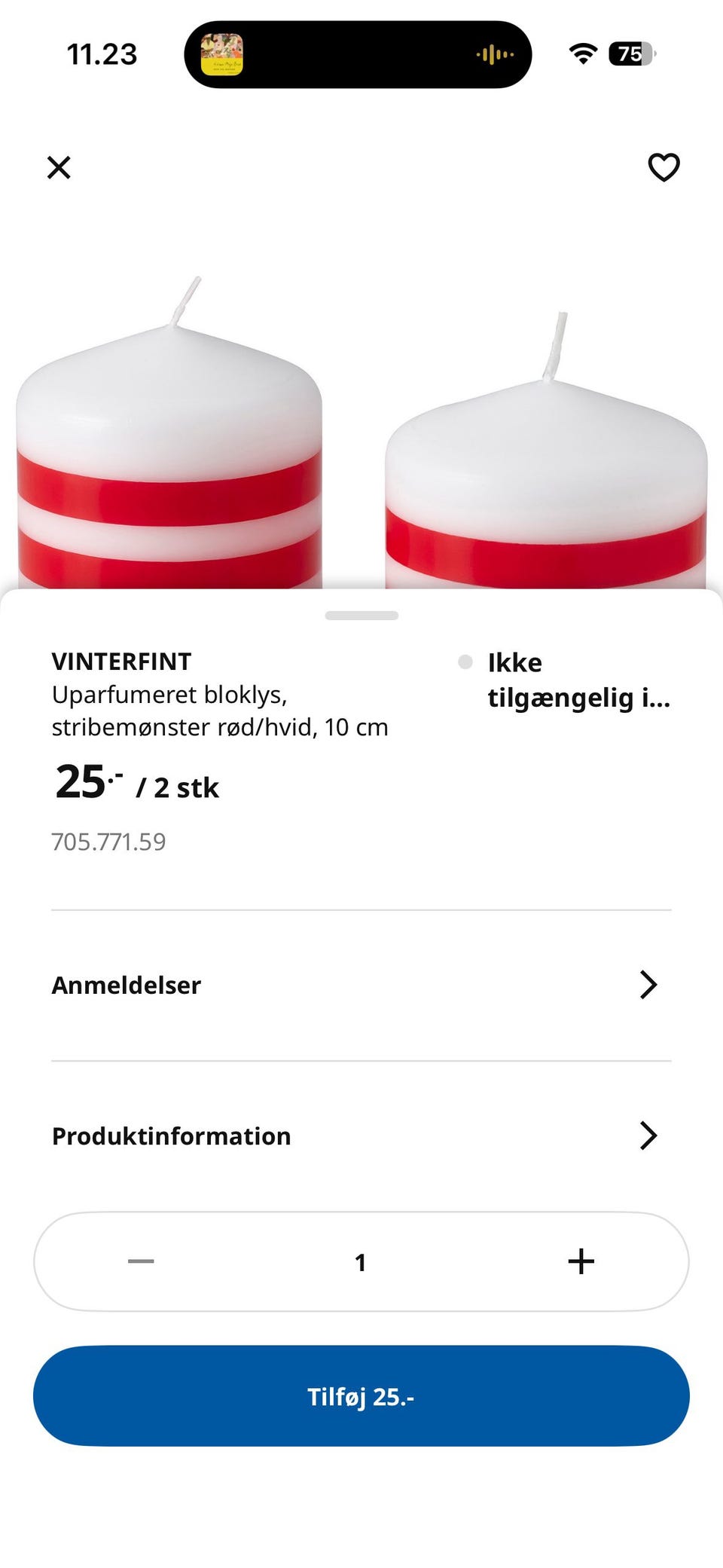The height and width of the screenshot is (1568, 723).
Task: Select the article number 705.771.59
Action: (108, 842)
